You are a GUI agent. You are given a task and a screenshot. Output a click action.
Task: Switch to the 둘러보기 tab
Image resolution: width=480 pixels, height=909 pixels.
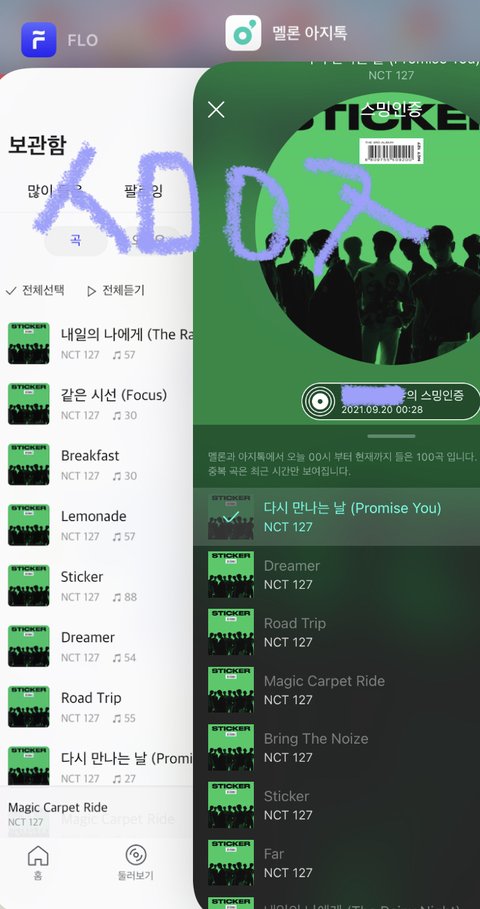[136, 863]
